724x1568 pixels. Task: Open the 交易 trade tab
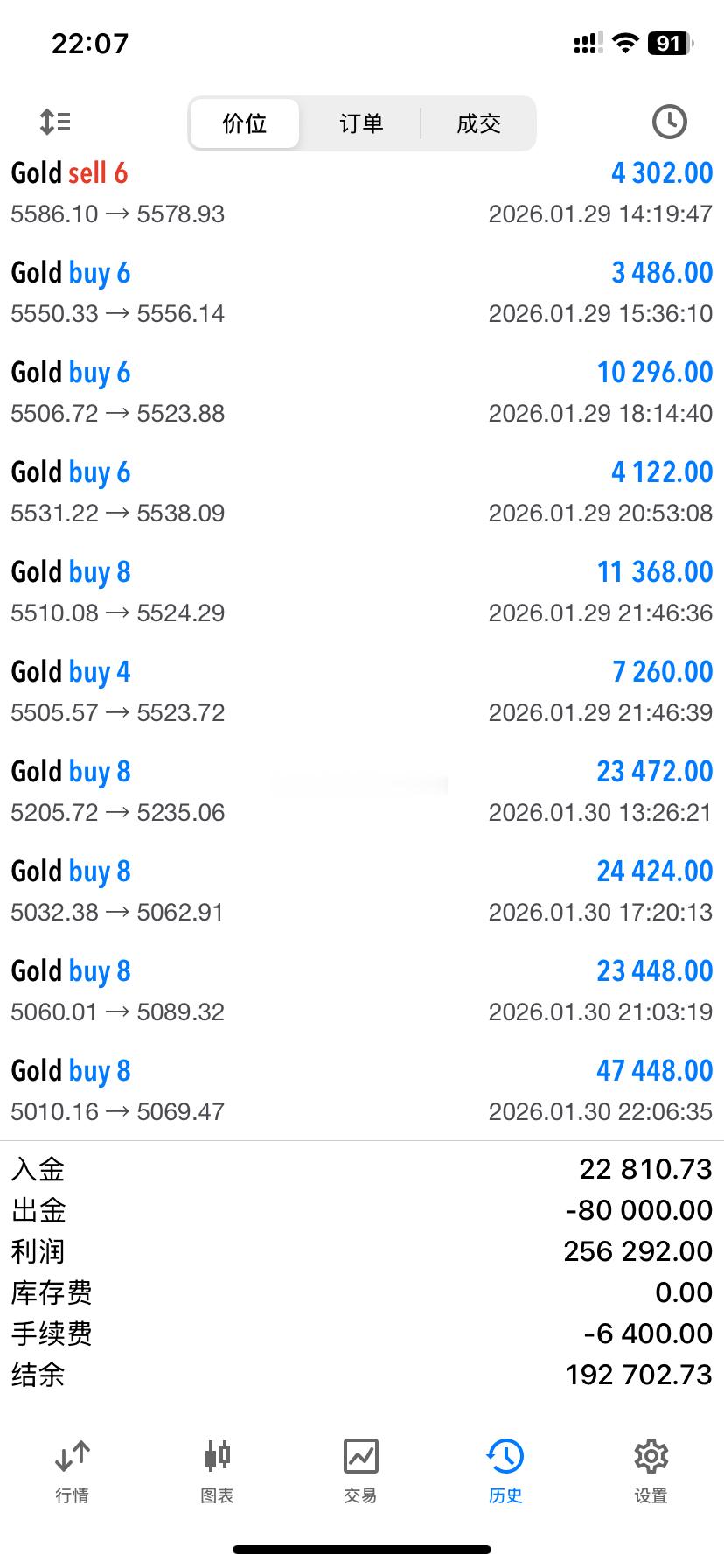[x=360, y=1472]
